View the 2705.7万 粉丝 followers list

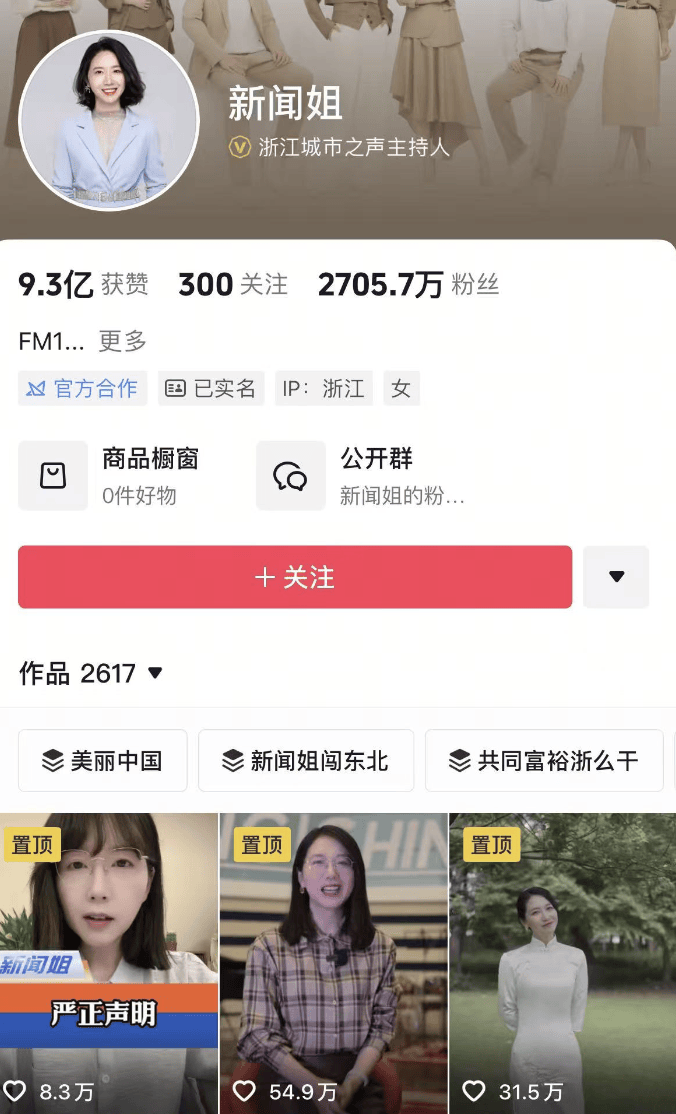click(408, 285)
